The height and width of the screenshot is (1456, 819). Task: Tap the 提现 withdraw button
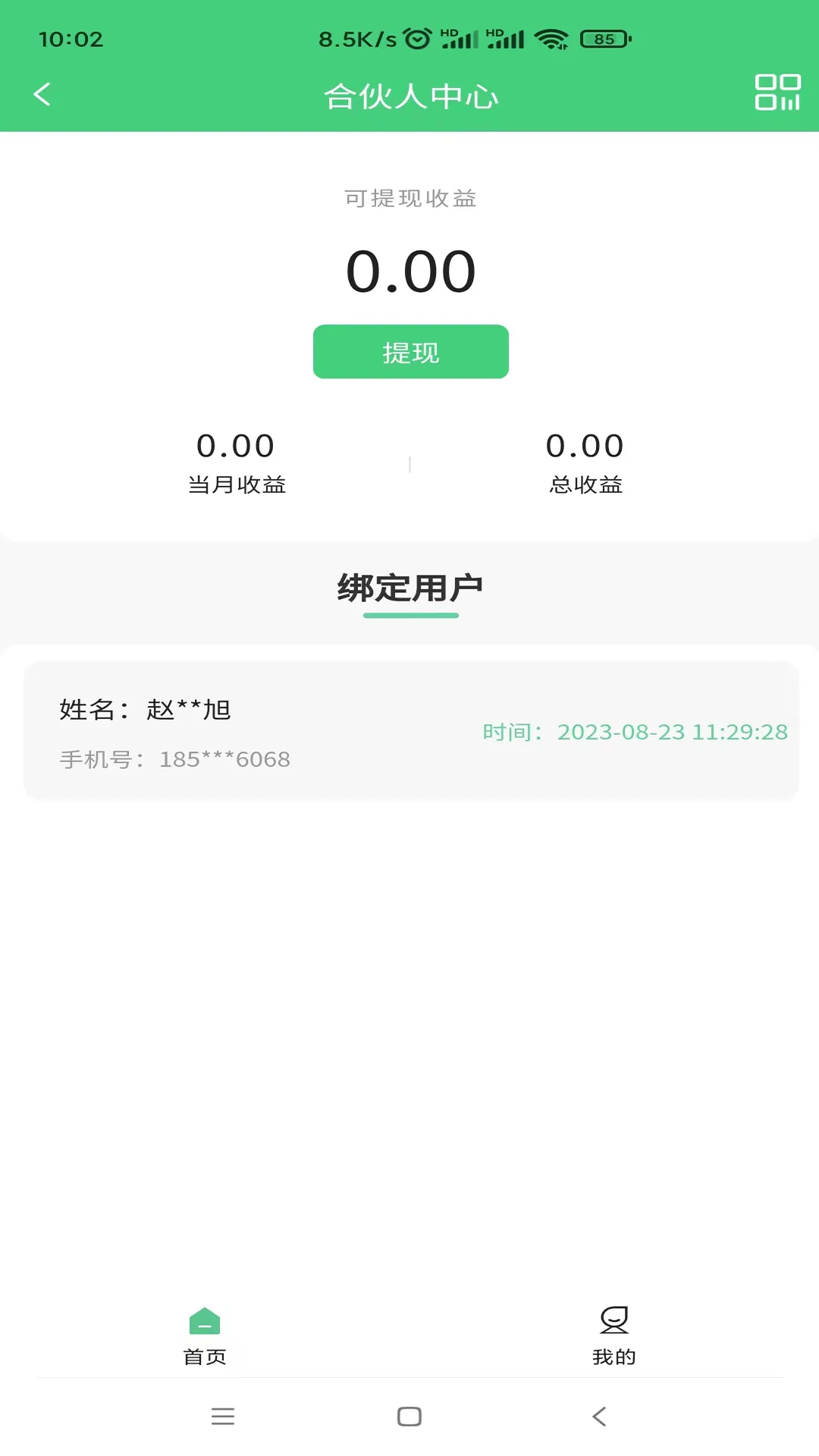pyautogui.click(x=410, y=351)
